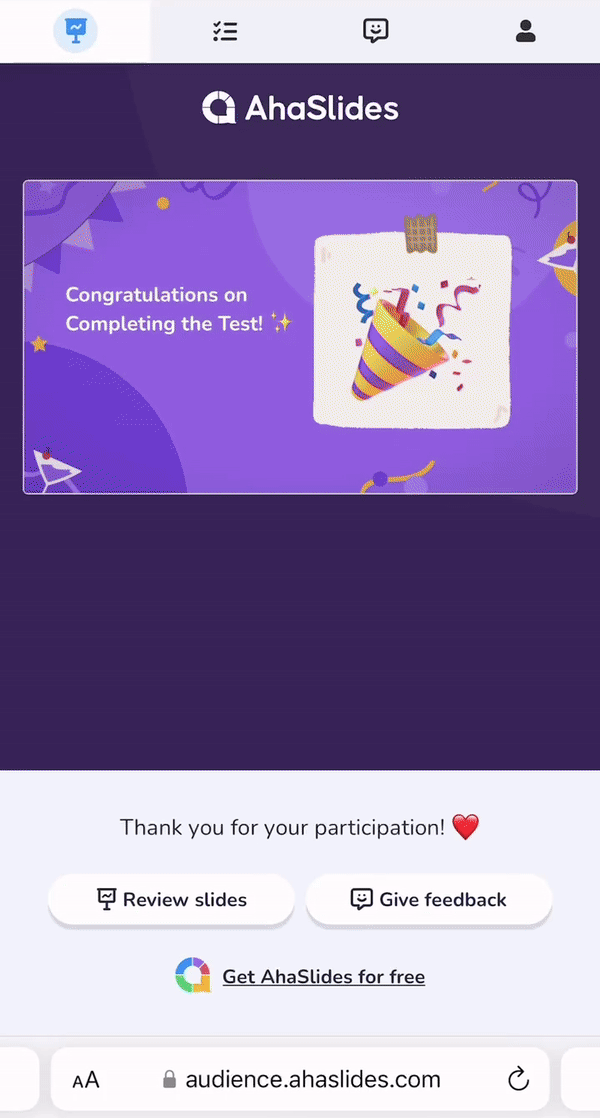Tap the Review slides button

[171, 899]
